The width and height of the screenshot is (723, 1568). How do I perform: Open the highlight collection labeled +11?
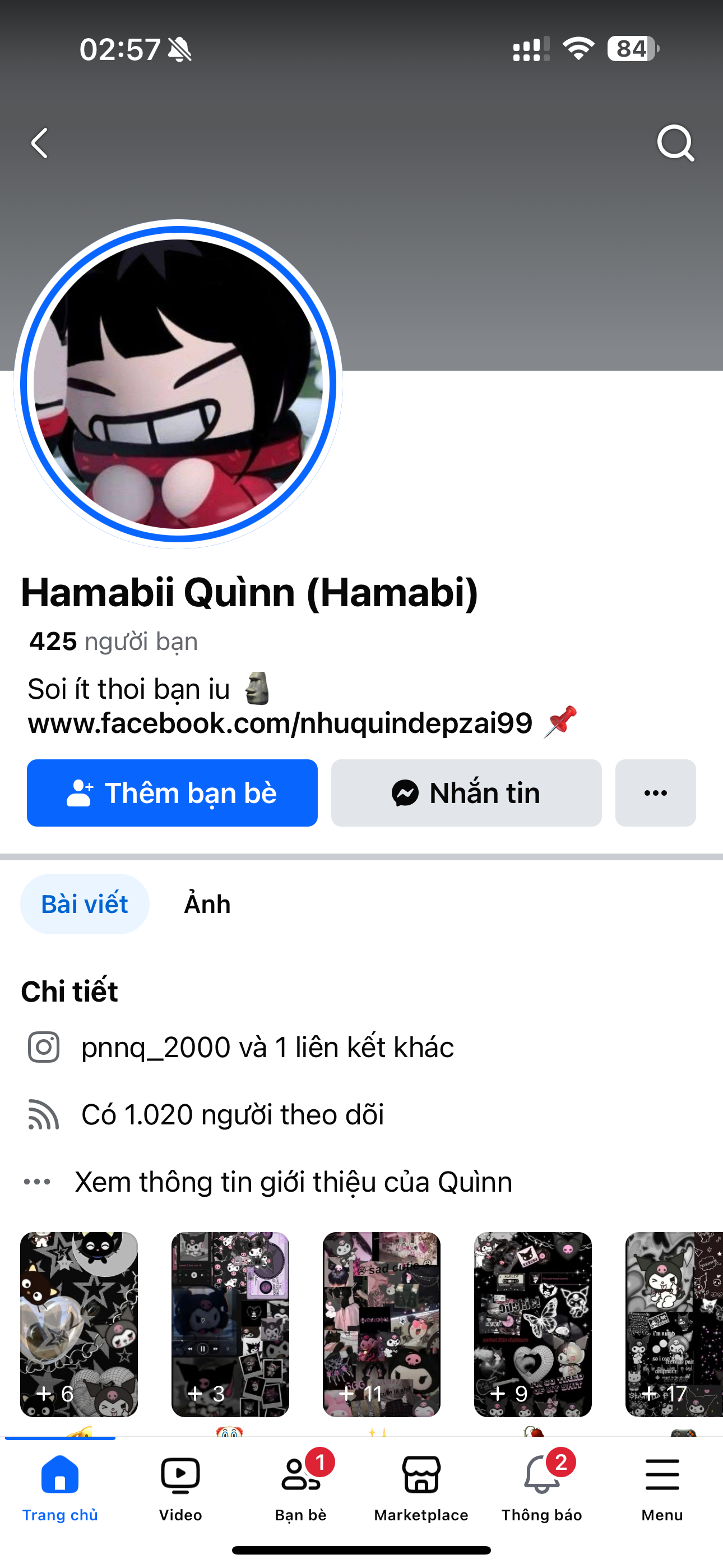[x=382, y=1324]
